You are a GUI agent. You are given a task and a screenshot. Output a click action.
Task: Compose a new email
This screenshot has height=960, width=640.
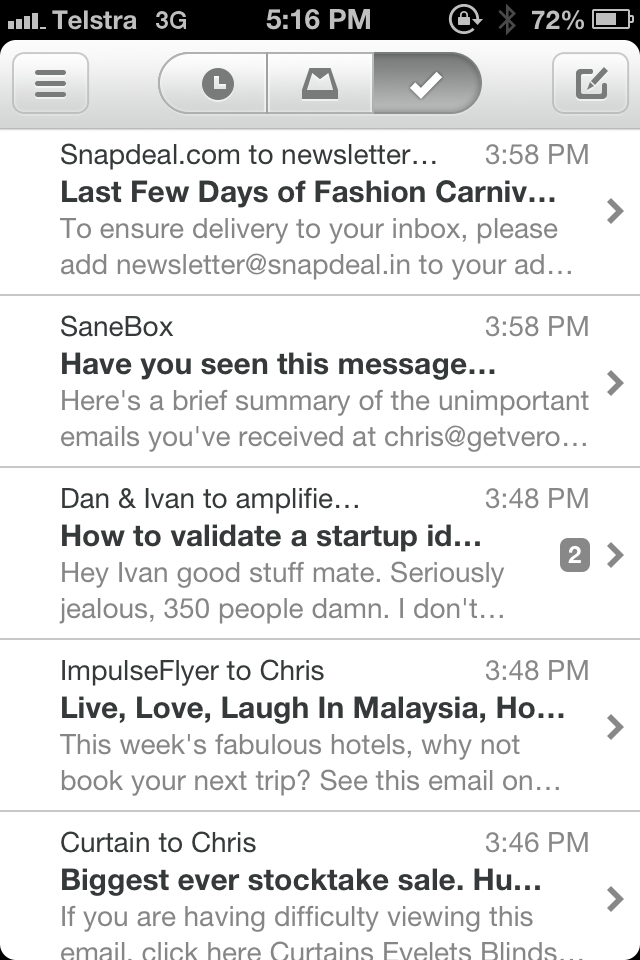(589, 83)
